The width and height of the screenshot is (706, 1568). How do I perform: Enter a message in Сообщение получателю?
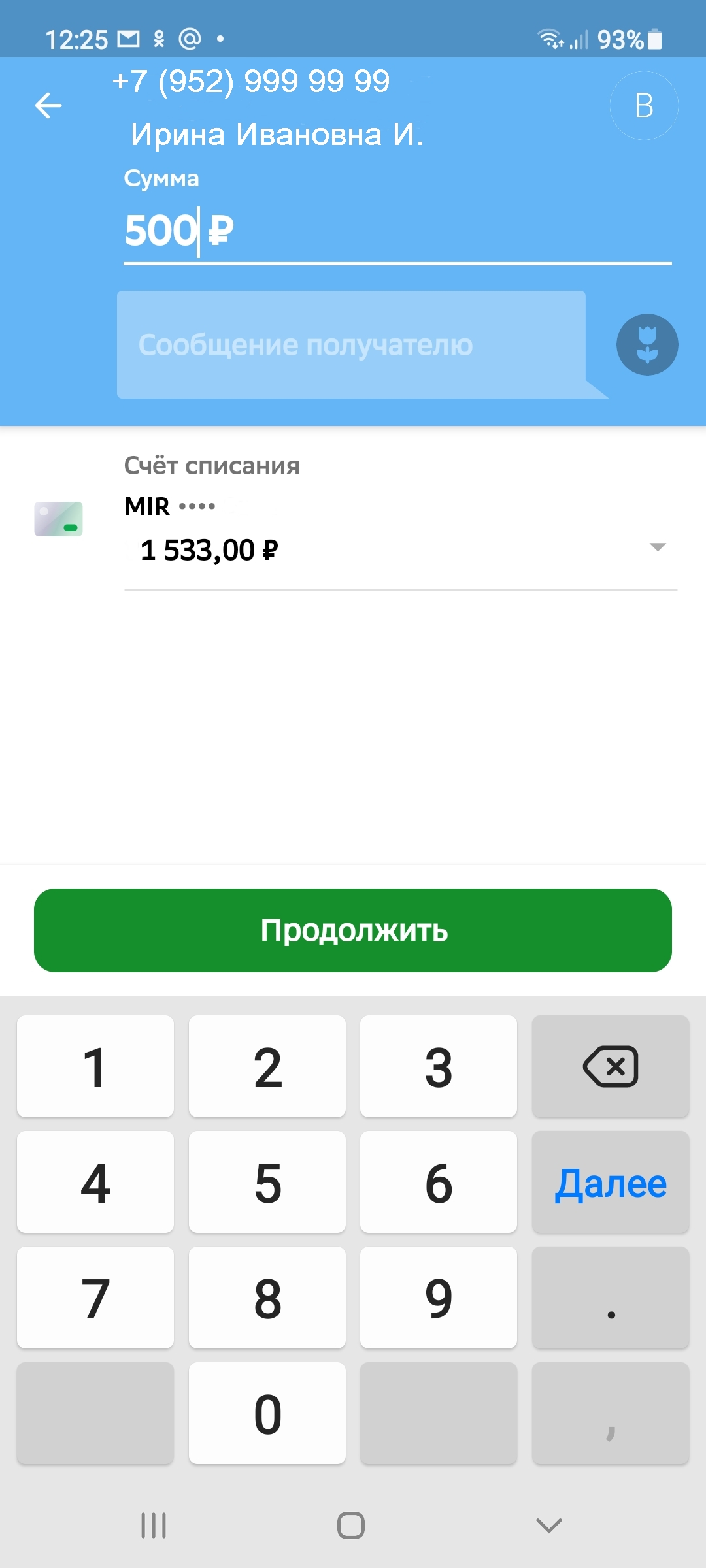pyautogui.click(x=351, y=344)
